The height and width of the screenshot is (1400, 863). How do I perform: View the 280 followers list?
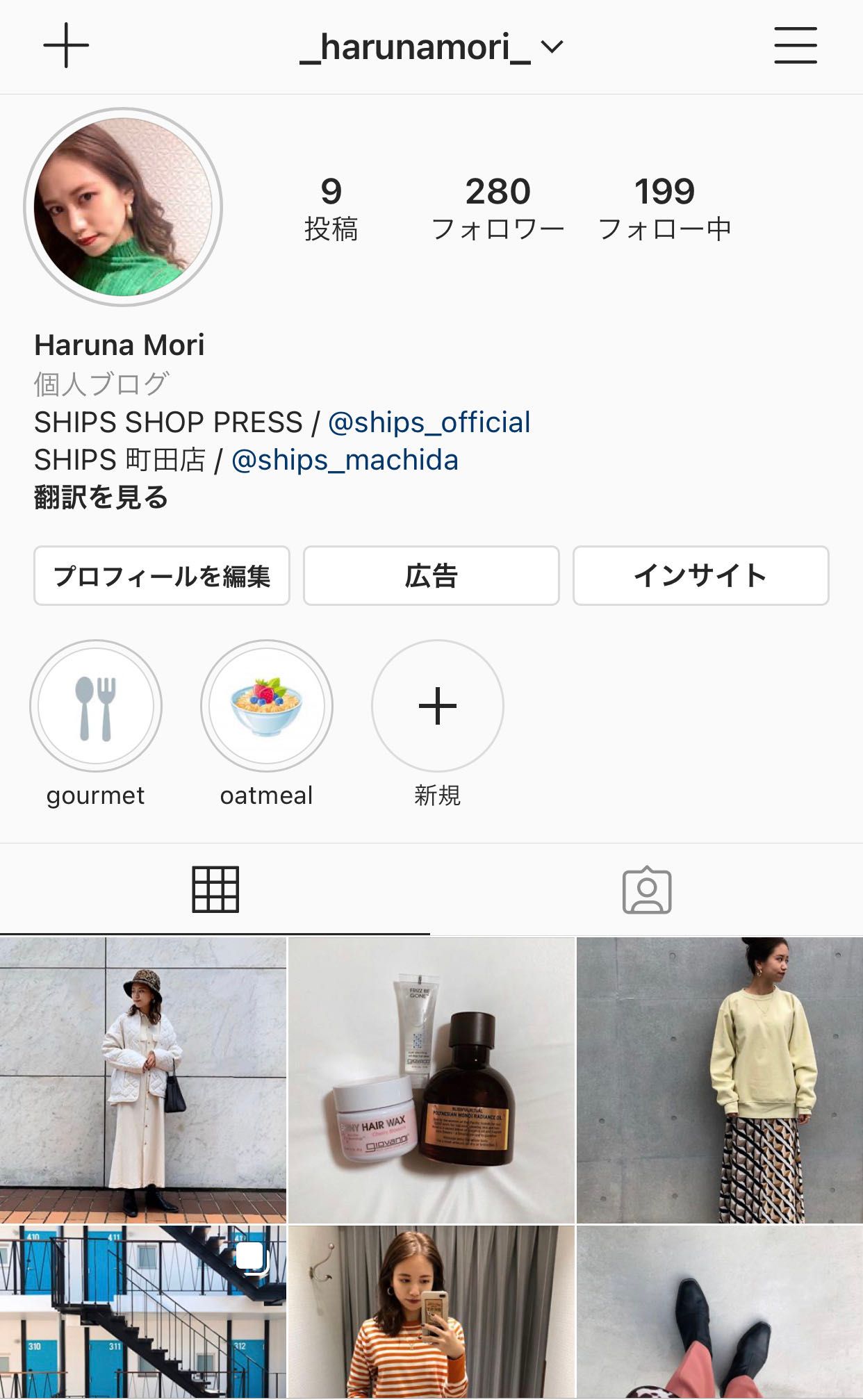click(x=498, y=207)
